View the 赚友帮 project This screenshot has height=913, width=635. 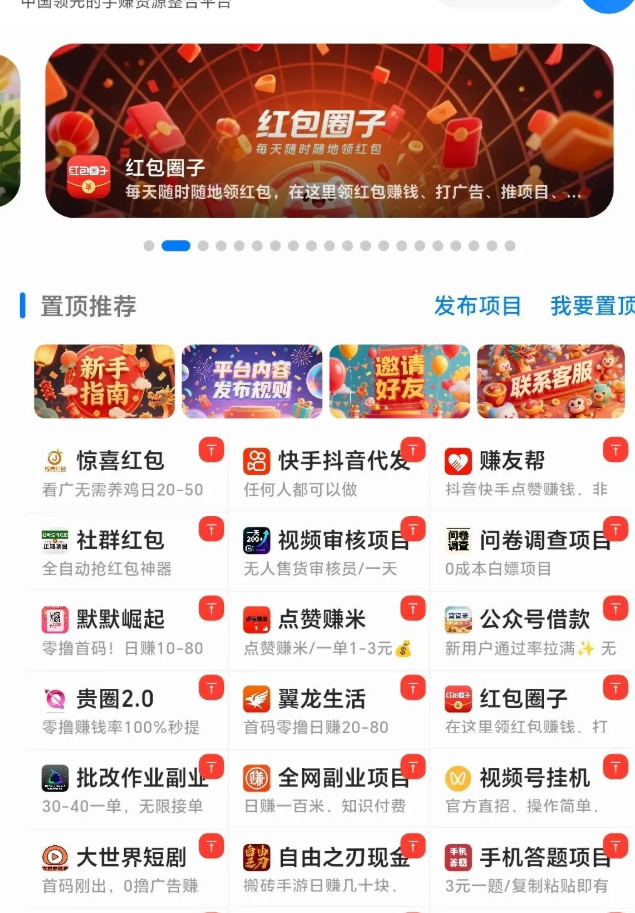click(x=528, y=472)
